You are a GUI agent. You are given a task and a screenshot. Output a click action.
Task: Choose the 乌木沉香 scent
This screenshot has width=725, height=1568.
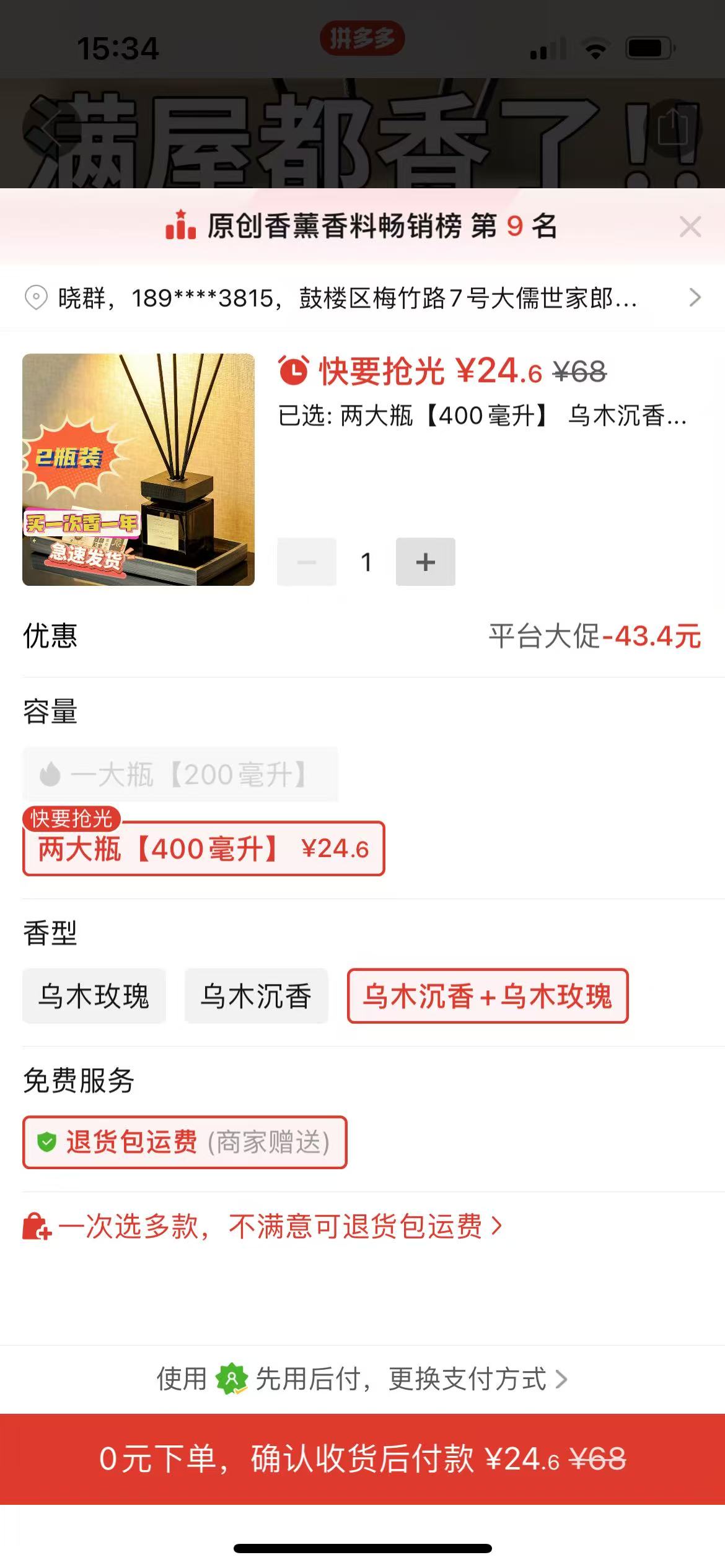coord(256,996)
